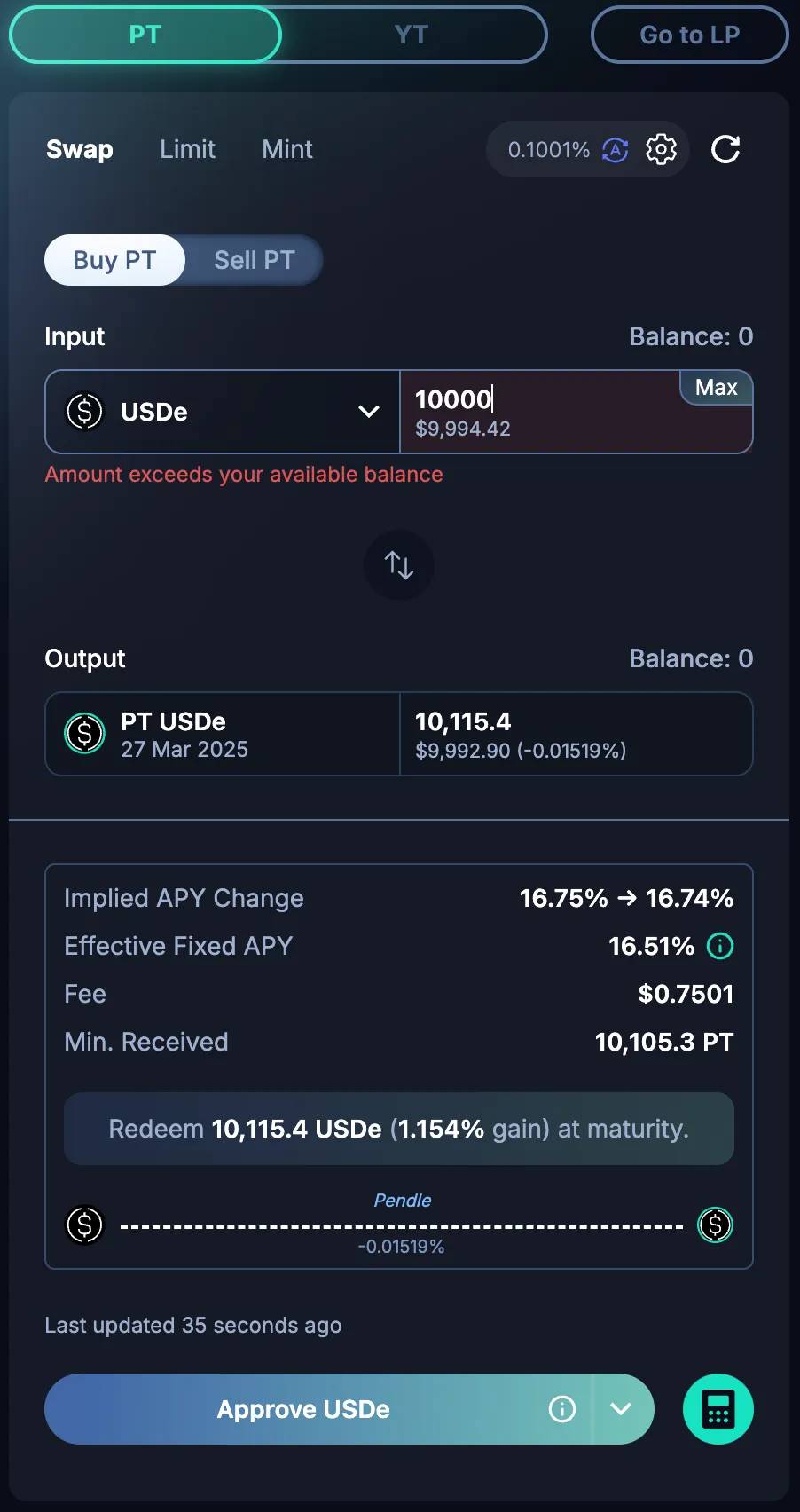This screenshot has height=1512, width=800.
Task: Open the Mint tab
Action: point(287,149)
